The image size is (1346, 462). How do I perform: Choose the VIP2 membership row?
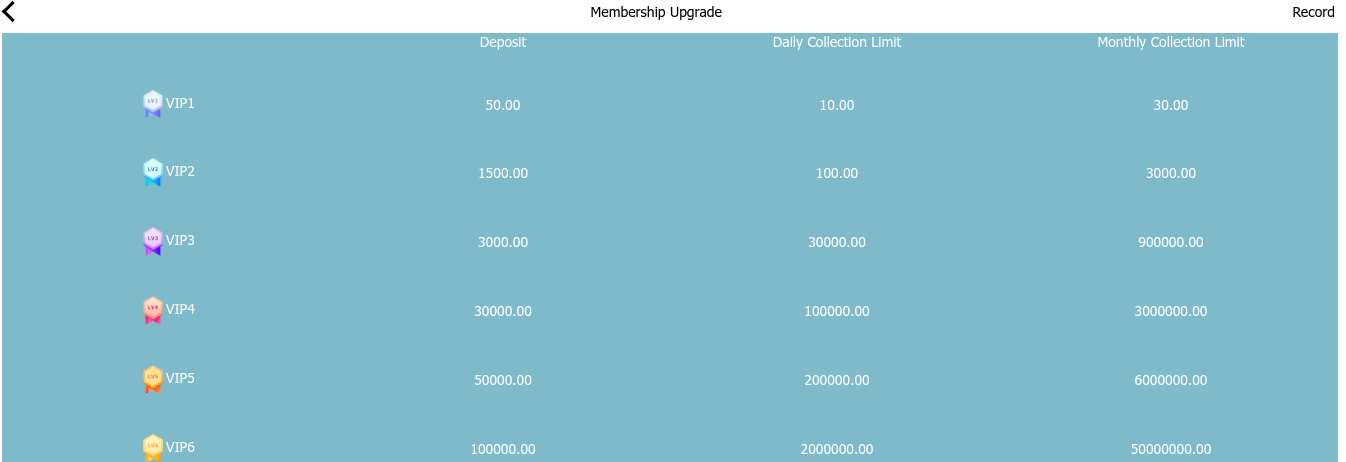click(169, 172)
